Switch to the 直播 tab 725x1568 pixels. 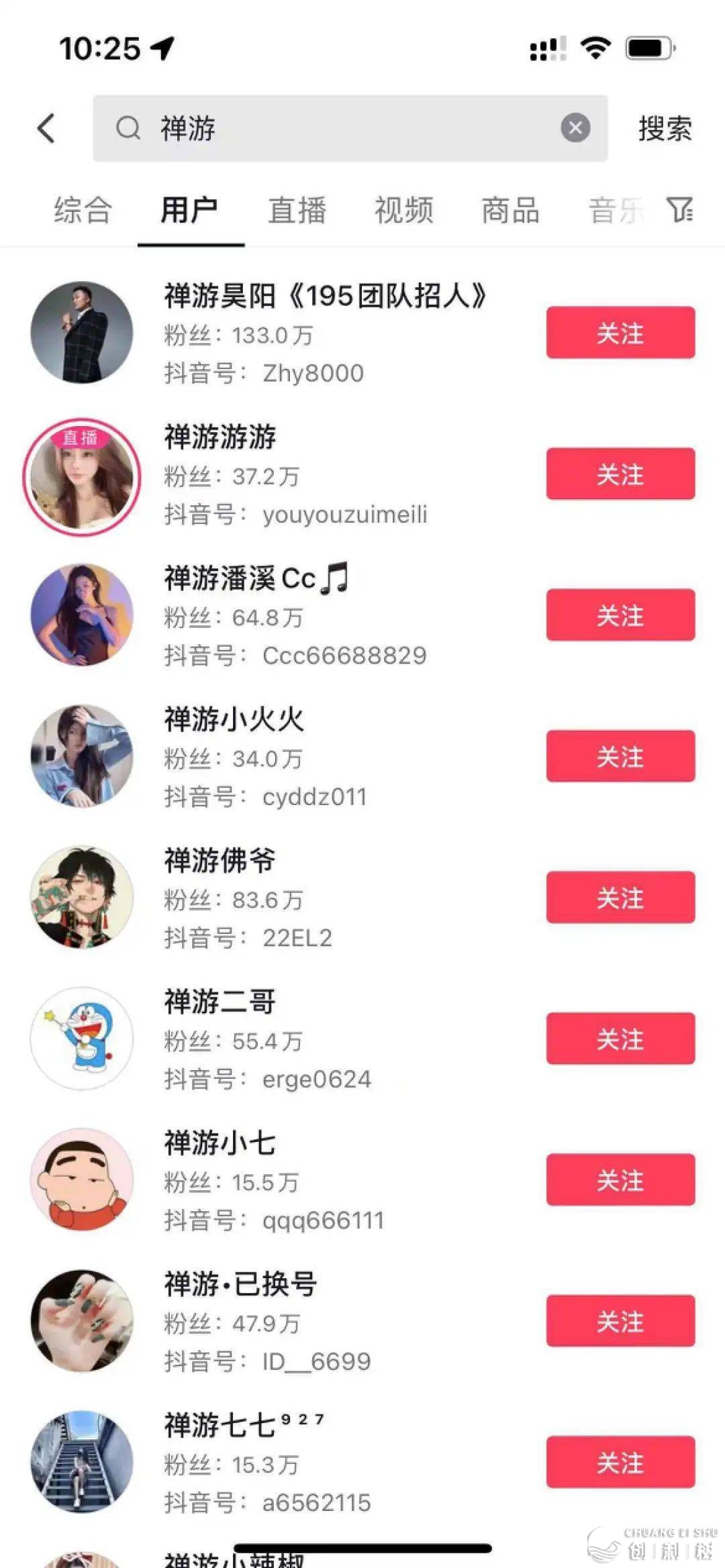[297, 210]
